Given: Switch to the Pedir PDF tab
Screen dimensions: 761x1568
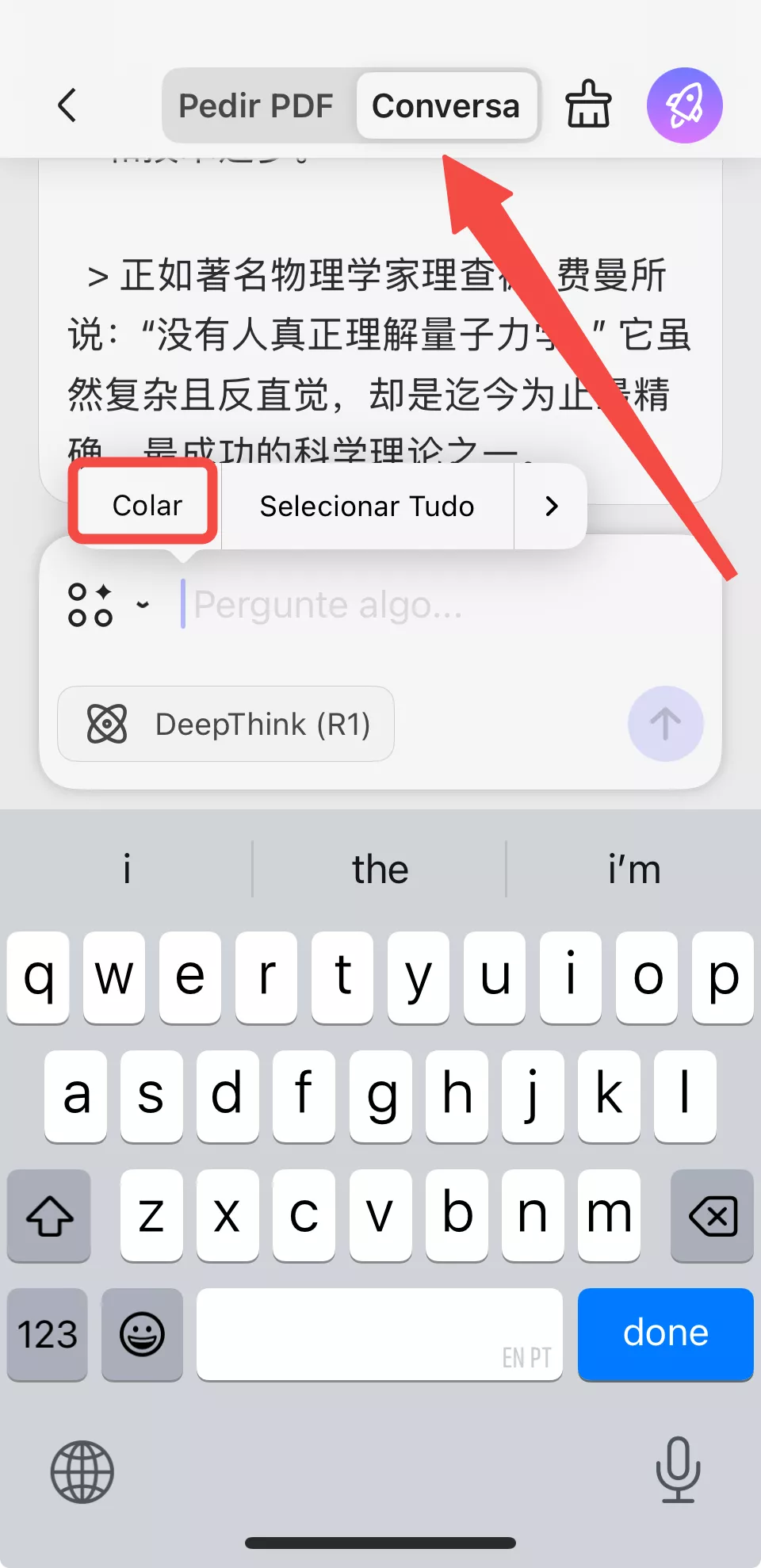Looking at the screenshot, I should [256, 105].
